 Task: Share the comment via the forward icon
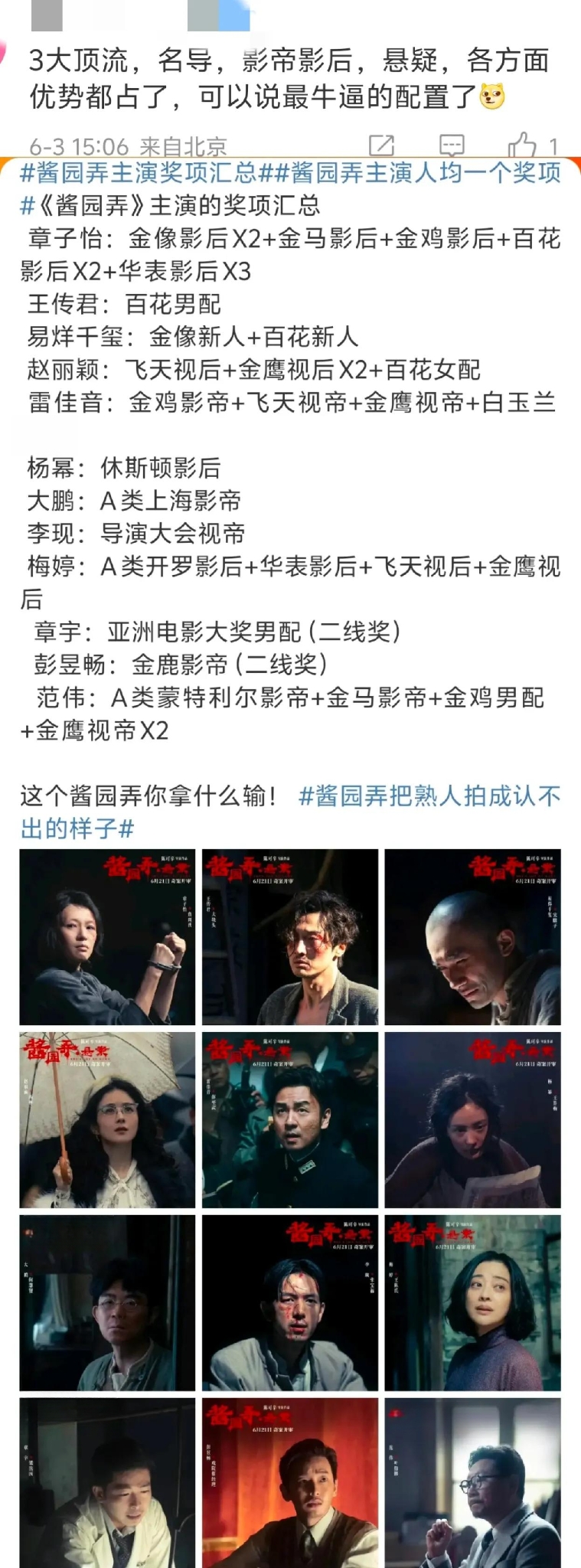381,145
